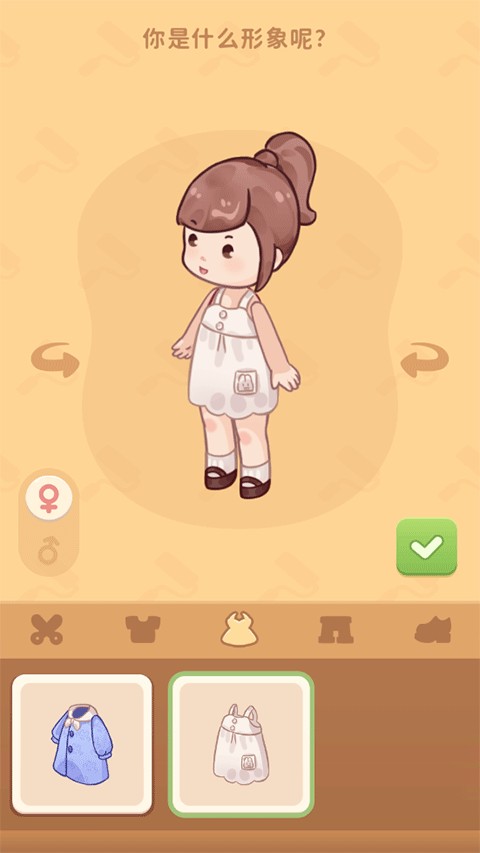Confirm the character with the green checkmark
The height and width of the screenshot is (853, 480).
click(x=427, y=547)
